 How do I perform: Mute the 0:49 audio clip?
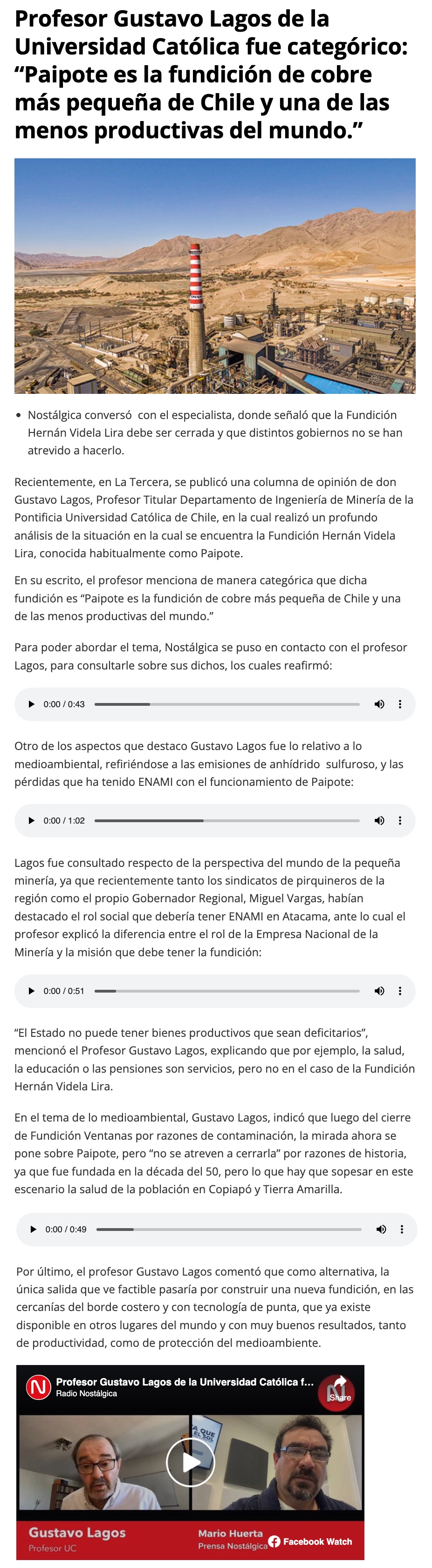(x=381, y=1229)
